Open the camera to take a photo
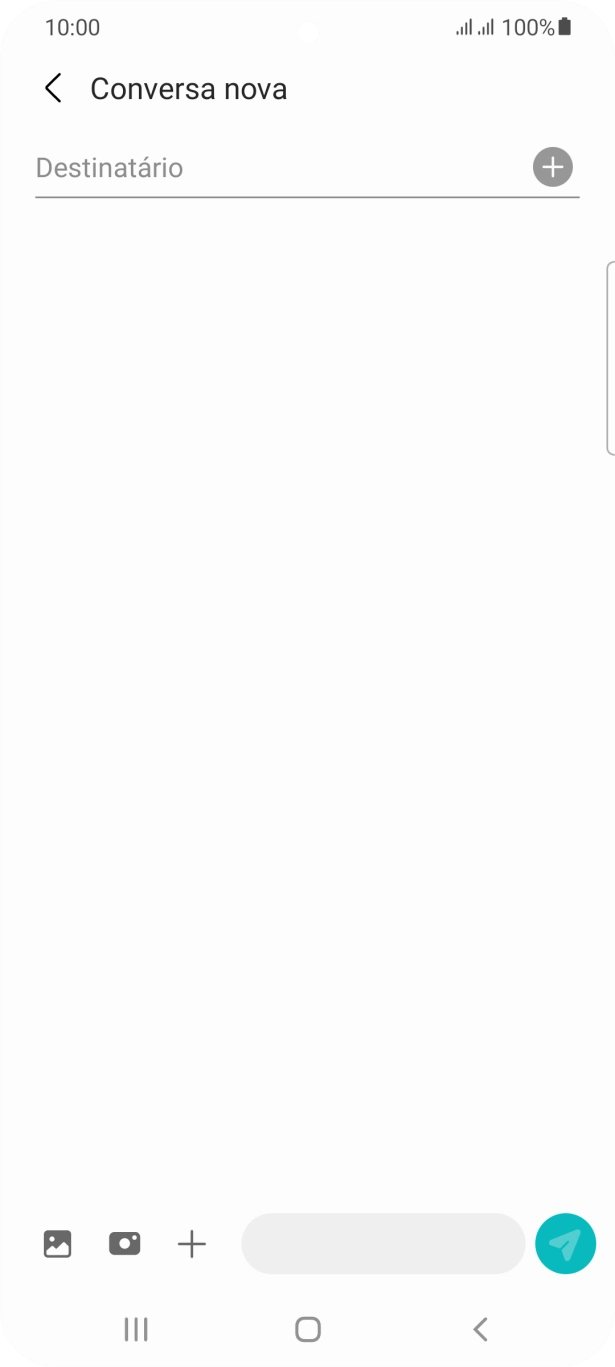This screenshot has width=615, height=1367. pos(125,1244)
